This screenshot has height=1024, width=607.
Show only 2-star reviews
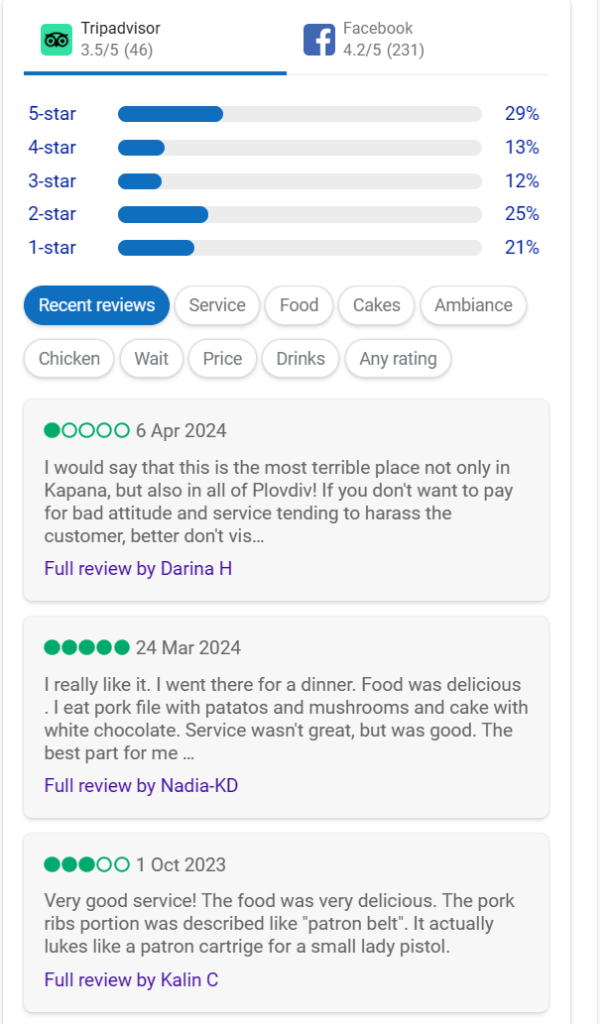[52, 214]
